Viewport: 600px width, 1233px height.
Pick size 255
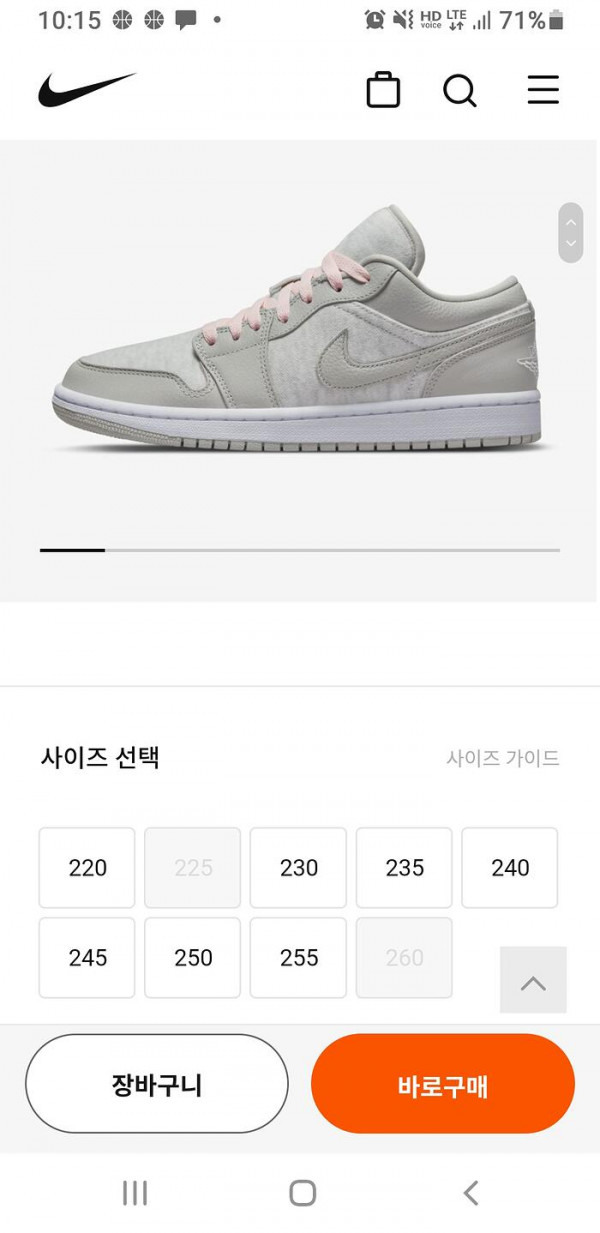[298, 958]
